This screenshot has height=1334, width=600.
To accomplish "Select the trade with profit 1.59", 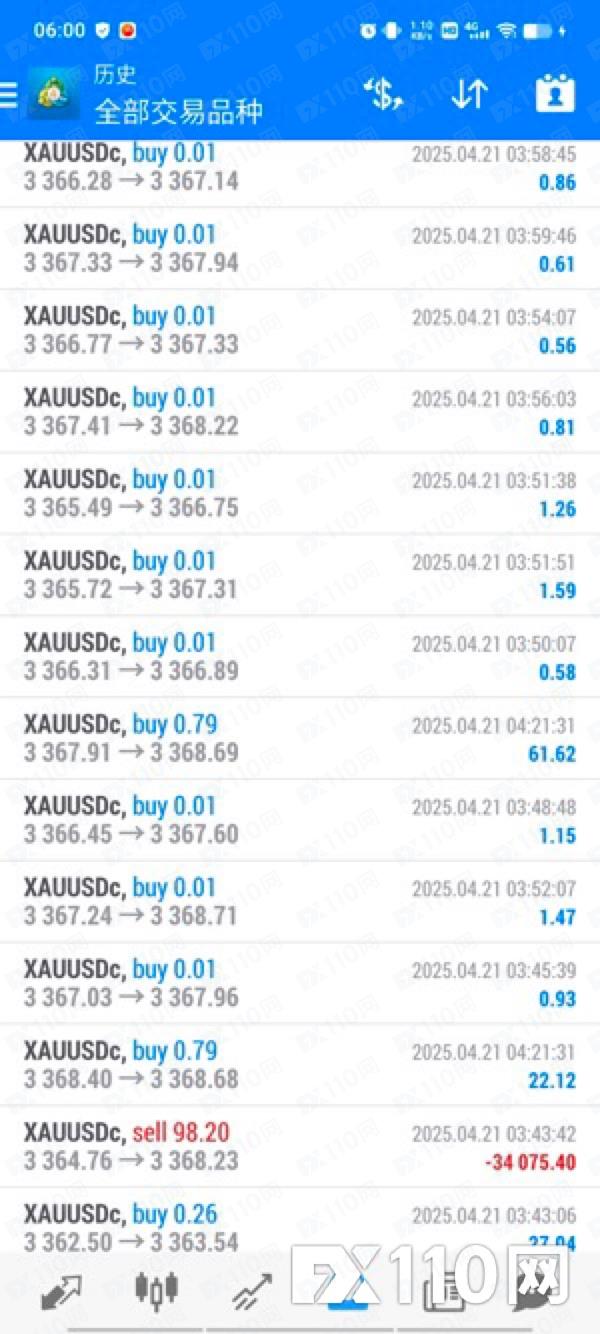I will point(300,575).
